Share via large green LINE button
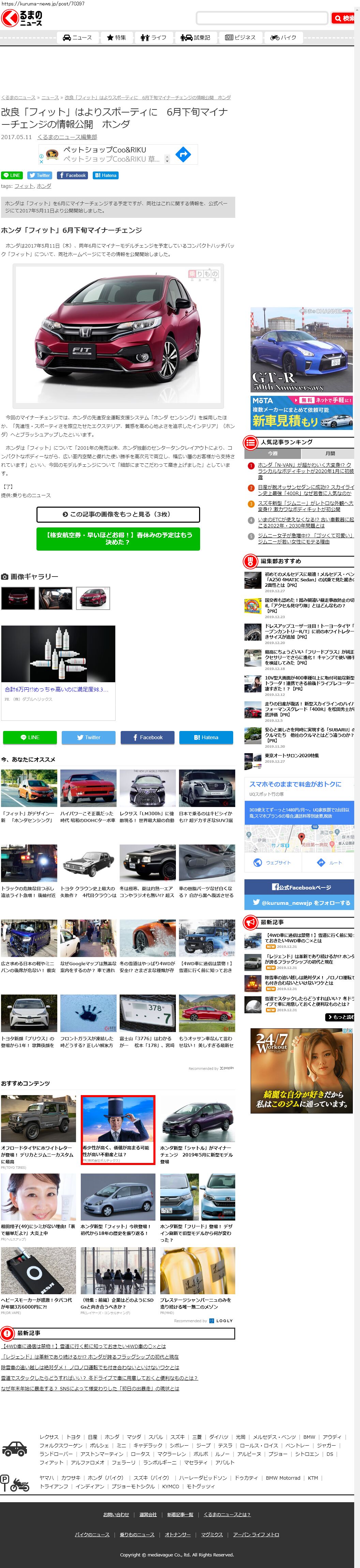 (30, 737)
